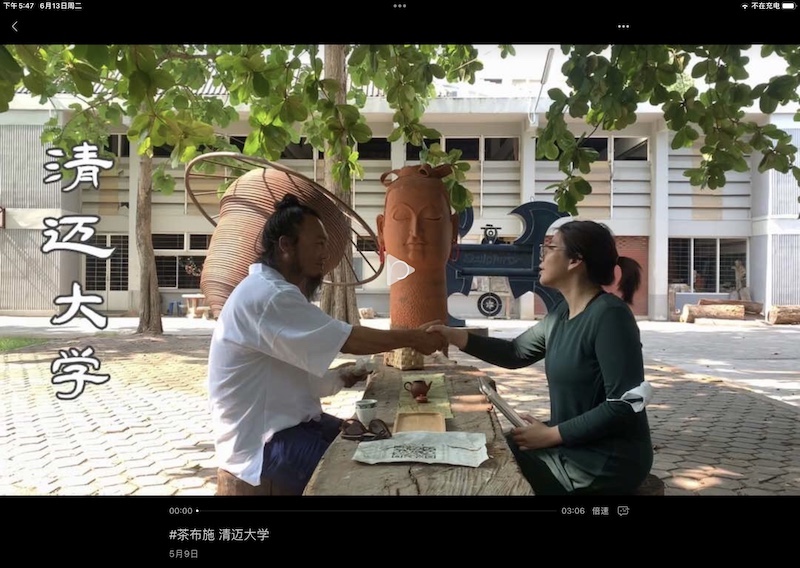Screen dimensions: 800x568
Task: Open the 倍速 playback speed options
Action: coord(600,511)
